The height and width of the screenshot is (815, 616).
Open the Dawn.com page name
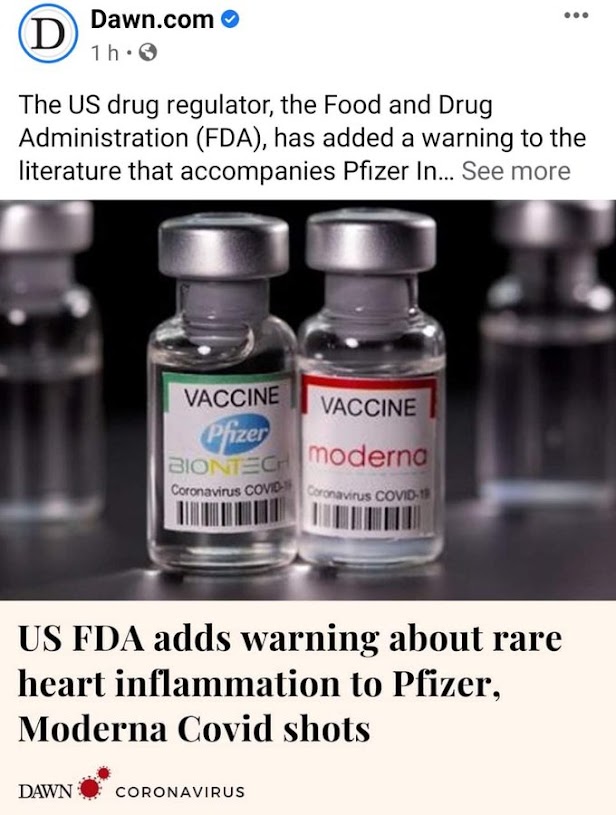coord(152,18)
